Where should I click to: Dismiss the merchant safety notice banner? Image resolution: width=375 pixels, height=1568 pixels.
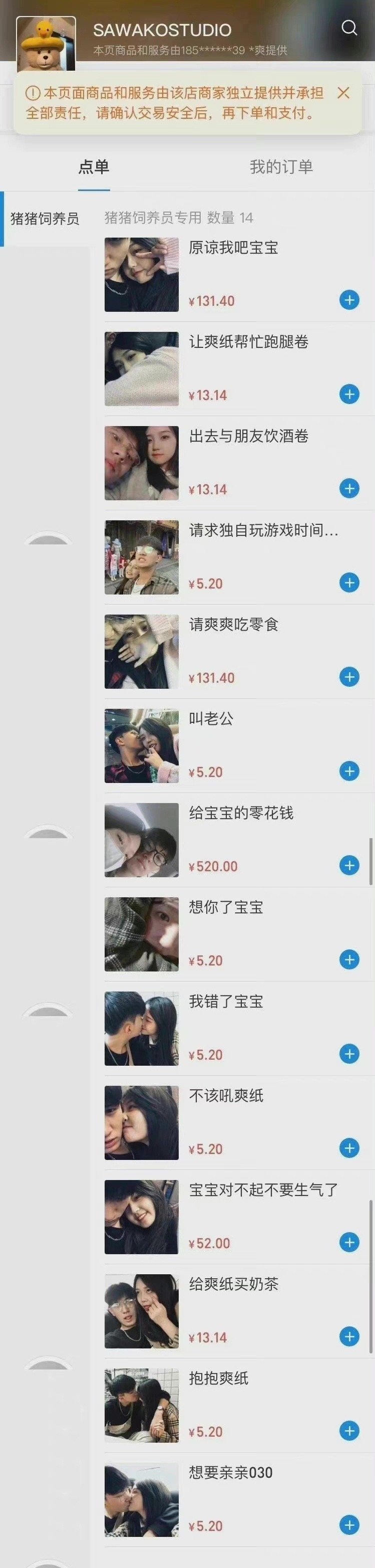point(343,93)
